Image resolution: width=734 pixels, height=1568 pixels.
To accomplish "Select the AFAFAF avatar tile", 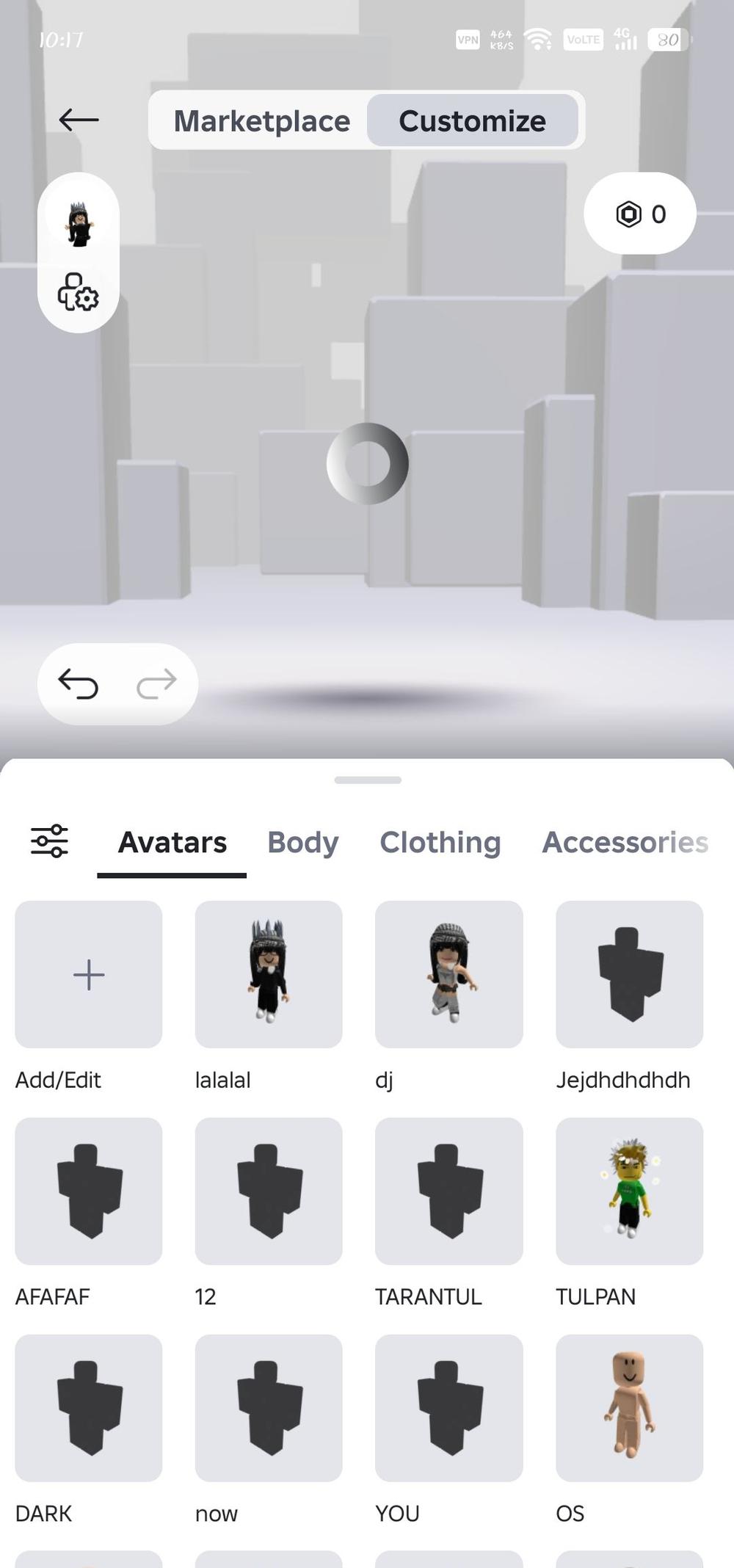I will [89, 1191].
